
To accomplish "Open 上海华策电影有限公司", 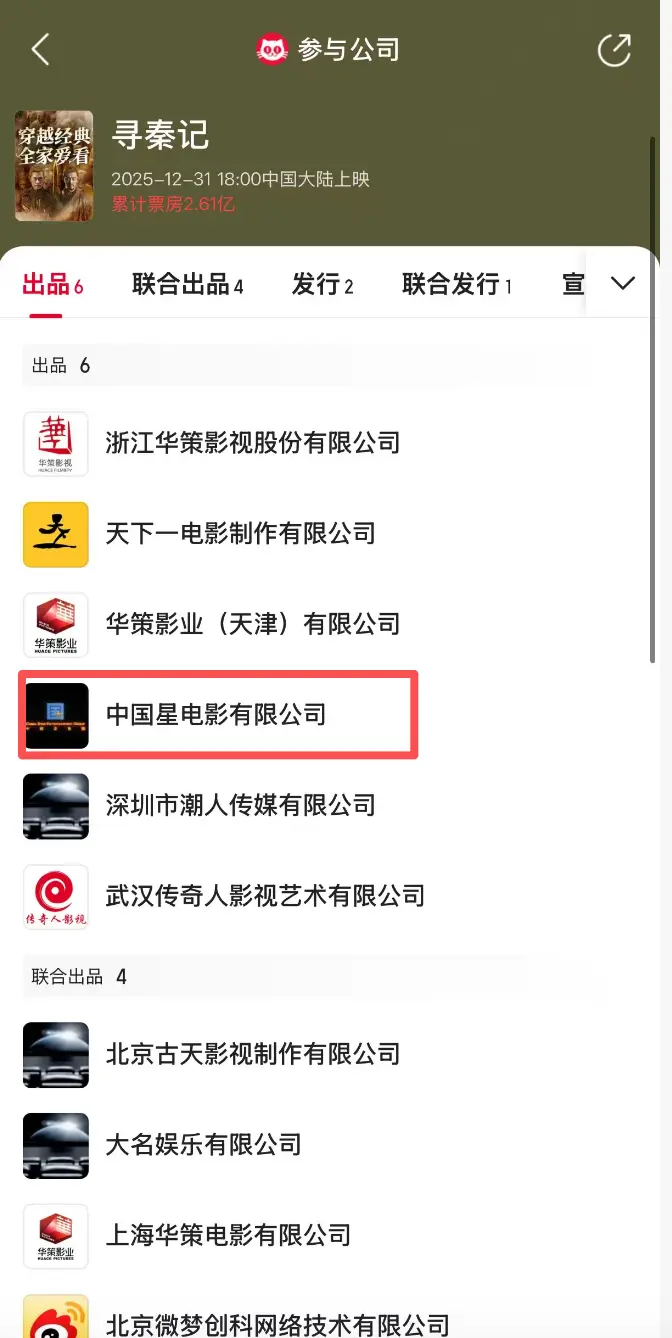I will pyautogui.click(x=228, y=1235).
